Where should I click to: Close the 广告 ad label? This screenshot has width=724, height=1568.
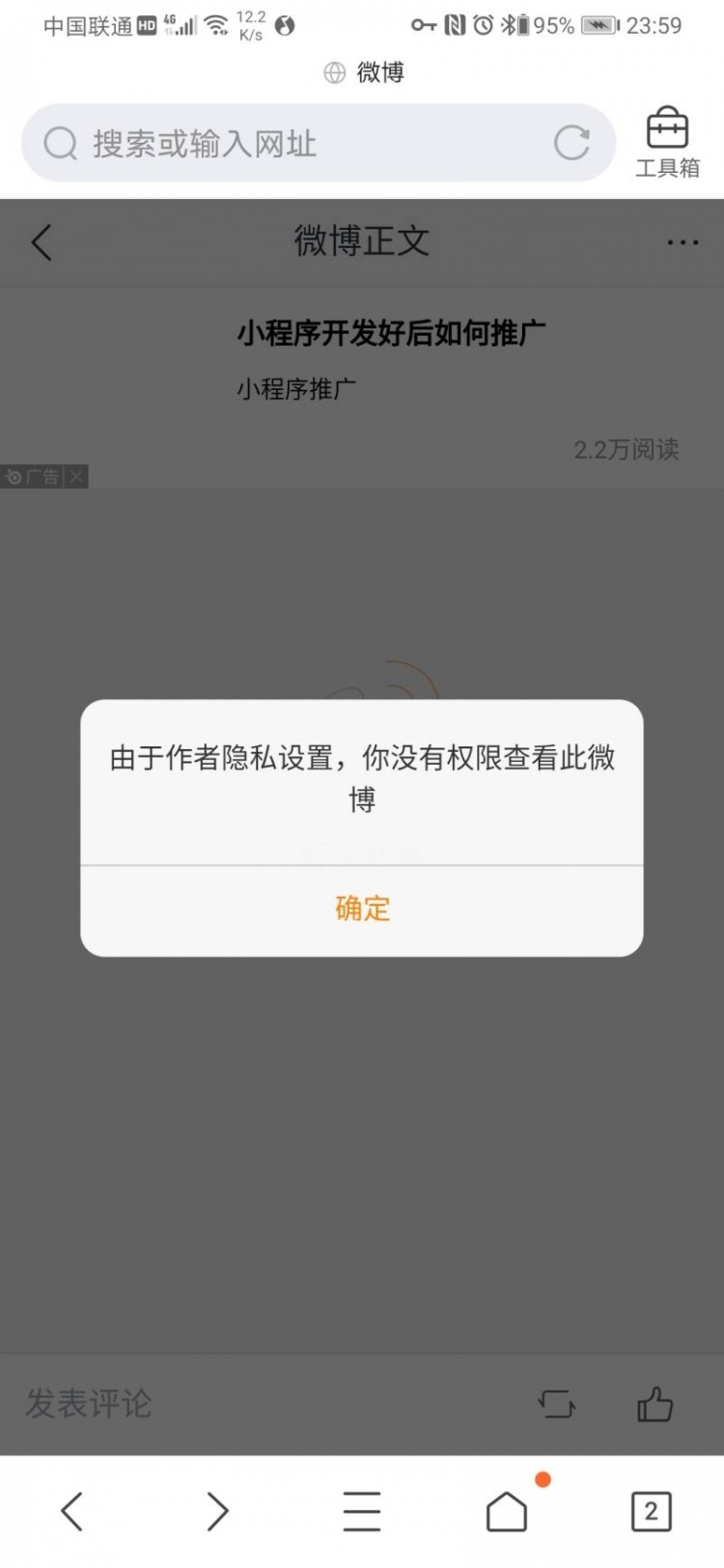(x=76, y=476)
